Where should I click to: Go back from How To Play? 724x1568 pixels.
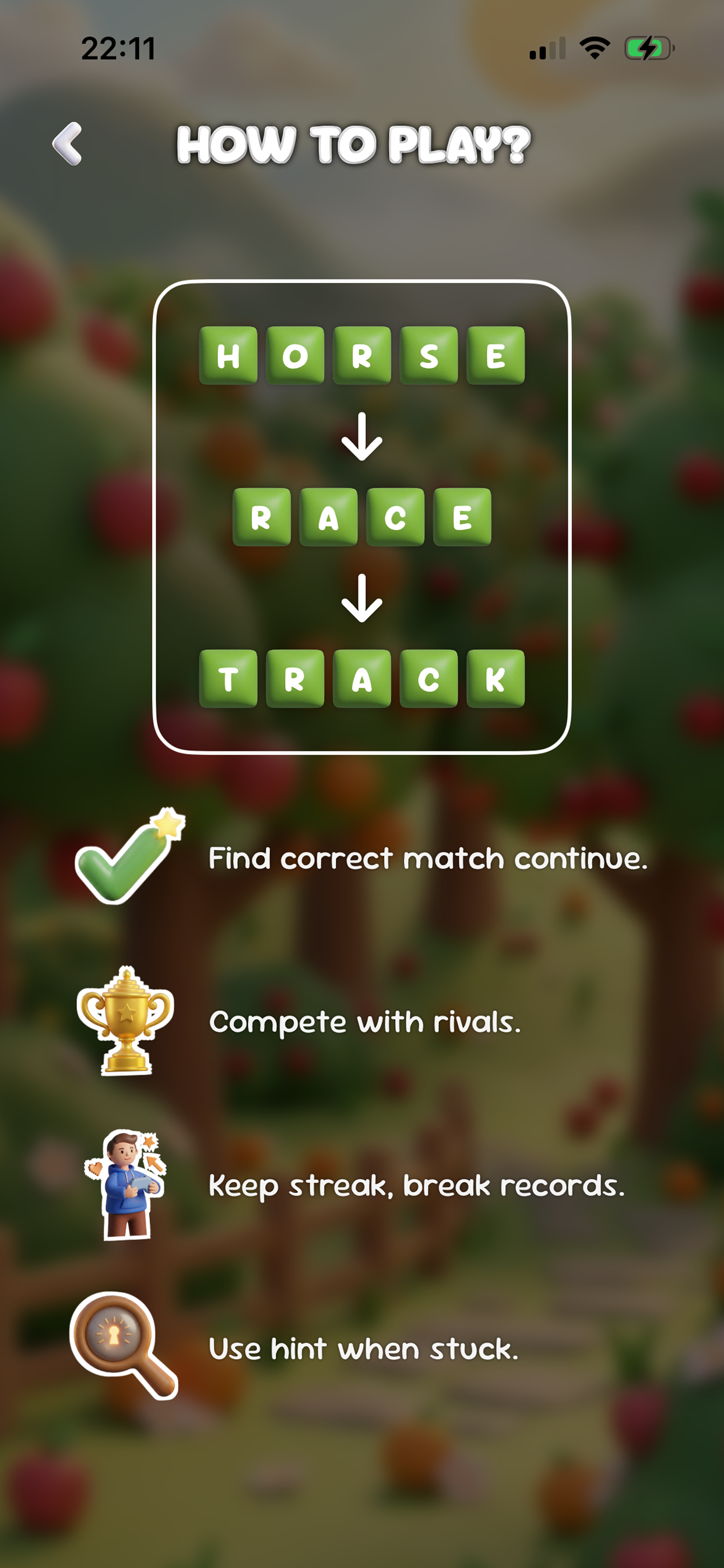click(68, 143)
